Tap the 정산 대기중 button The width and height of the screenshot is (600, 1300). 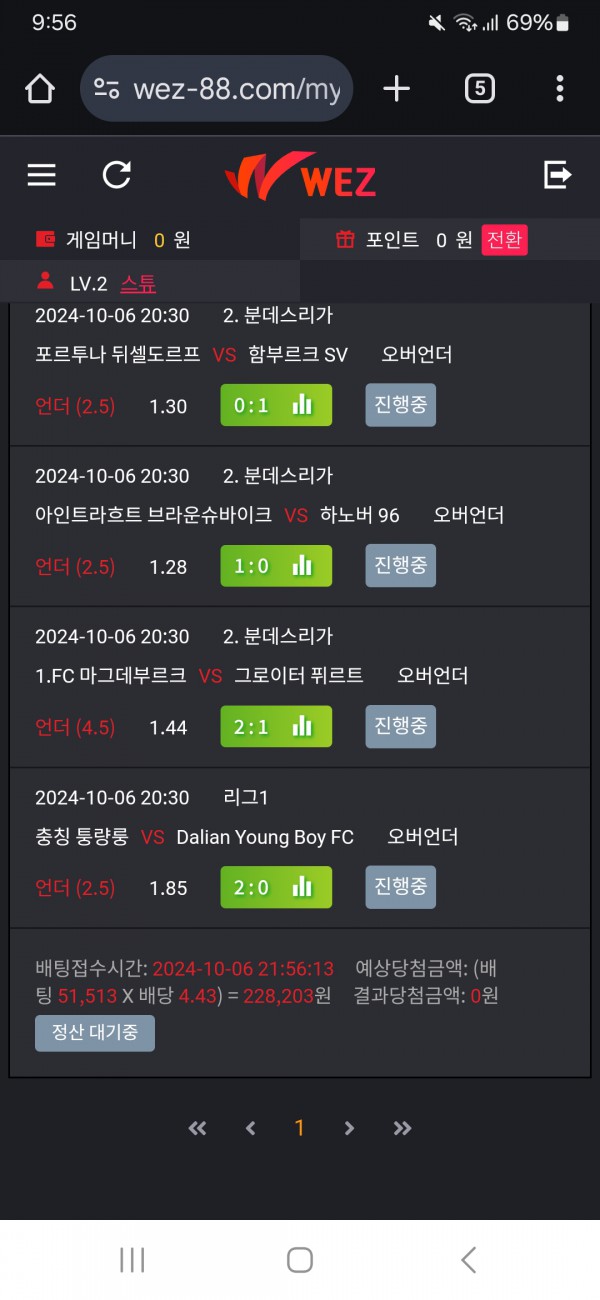[95, 1033]
